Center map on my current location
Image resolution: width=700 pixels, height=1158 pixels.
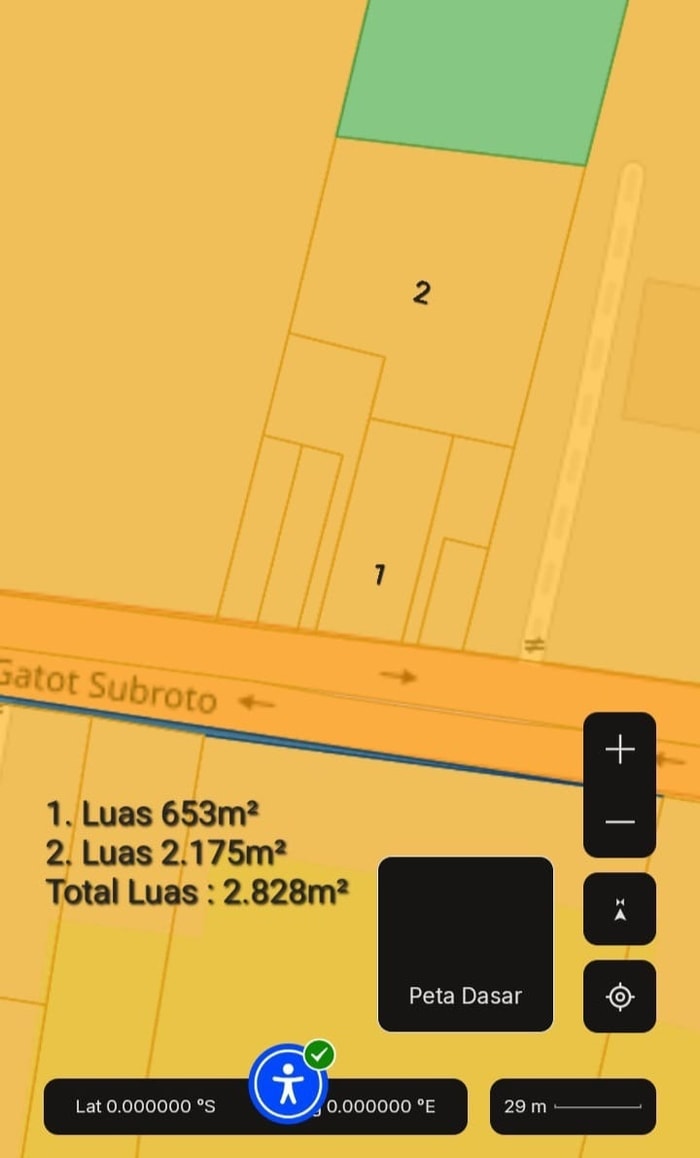pyautogui.click(x=620, y=996)
